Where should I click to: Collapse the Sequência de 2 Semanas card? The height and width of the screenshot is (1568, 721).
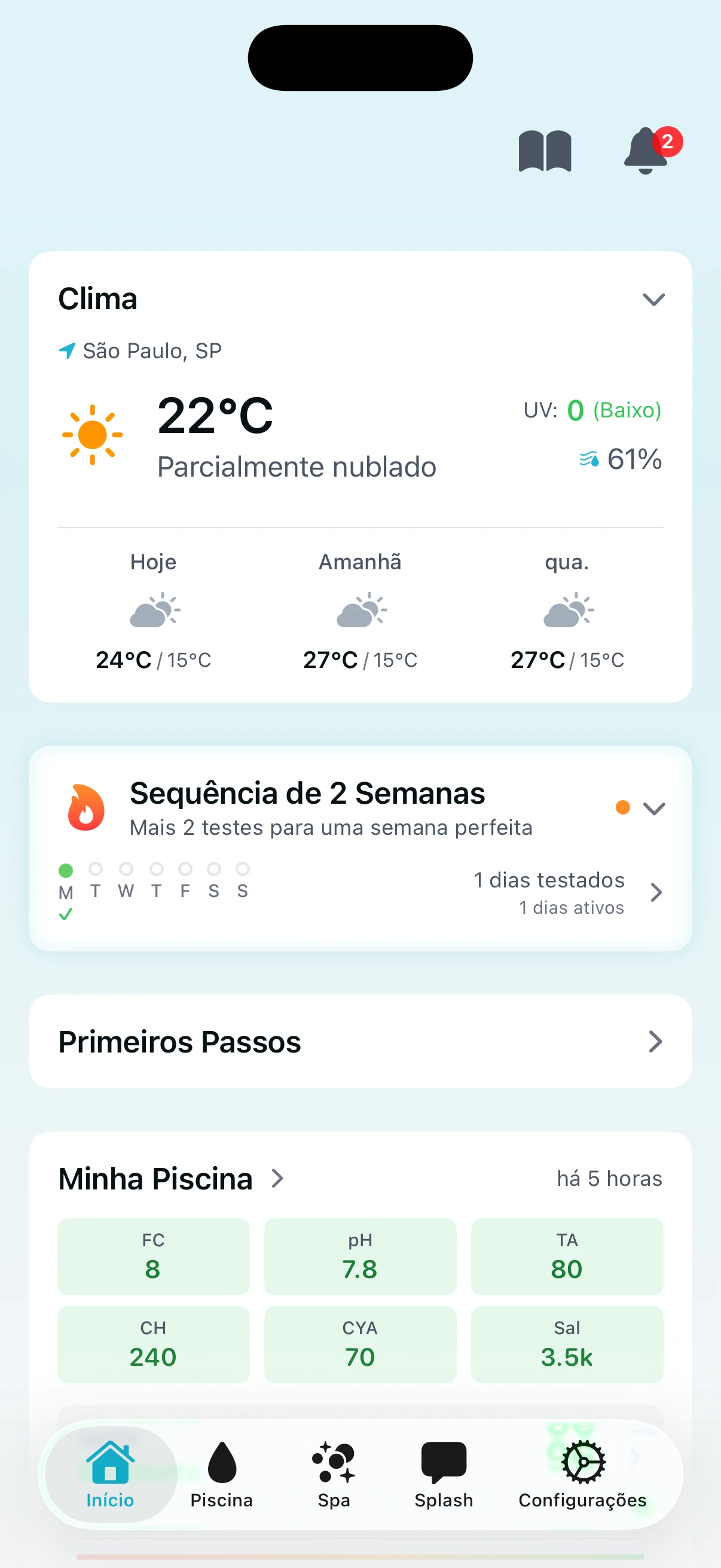tap(655, 809)
